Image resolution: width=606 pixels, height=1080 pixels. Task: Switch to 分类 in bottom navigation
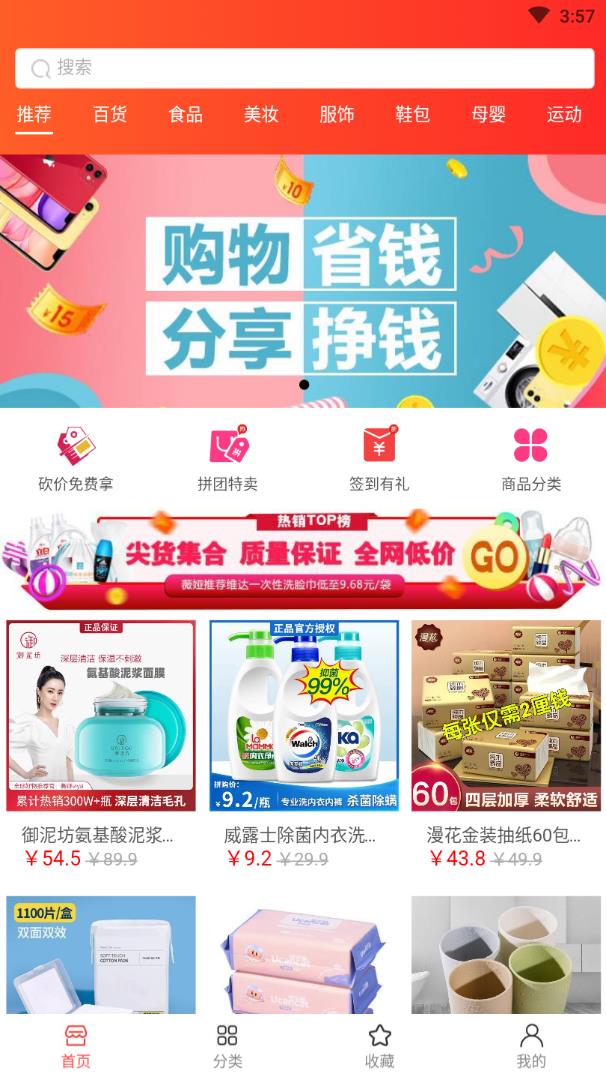[228, 1046]
